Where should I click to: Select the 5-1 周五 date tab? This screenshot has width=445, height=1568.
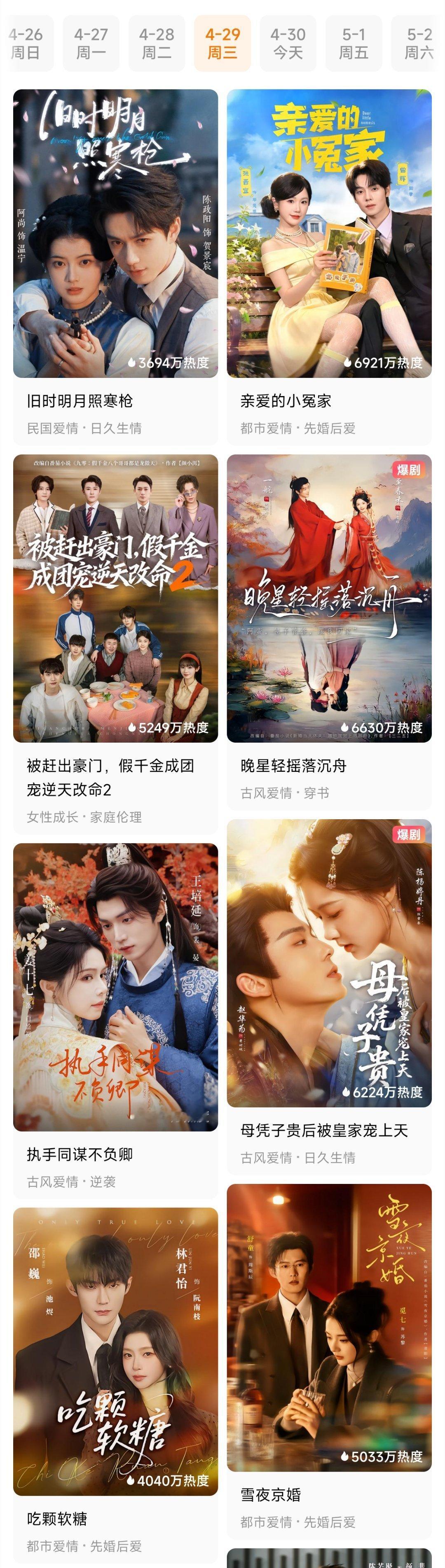[354, 43]
